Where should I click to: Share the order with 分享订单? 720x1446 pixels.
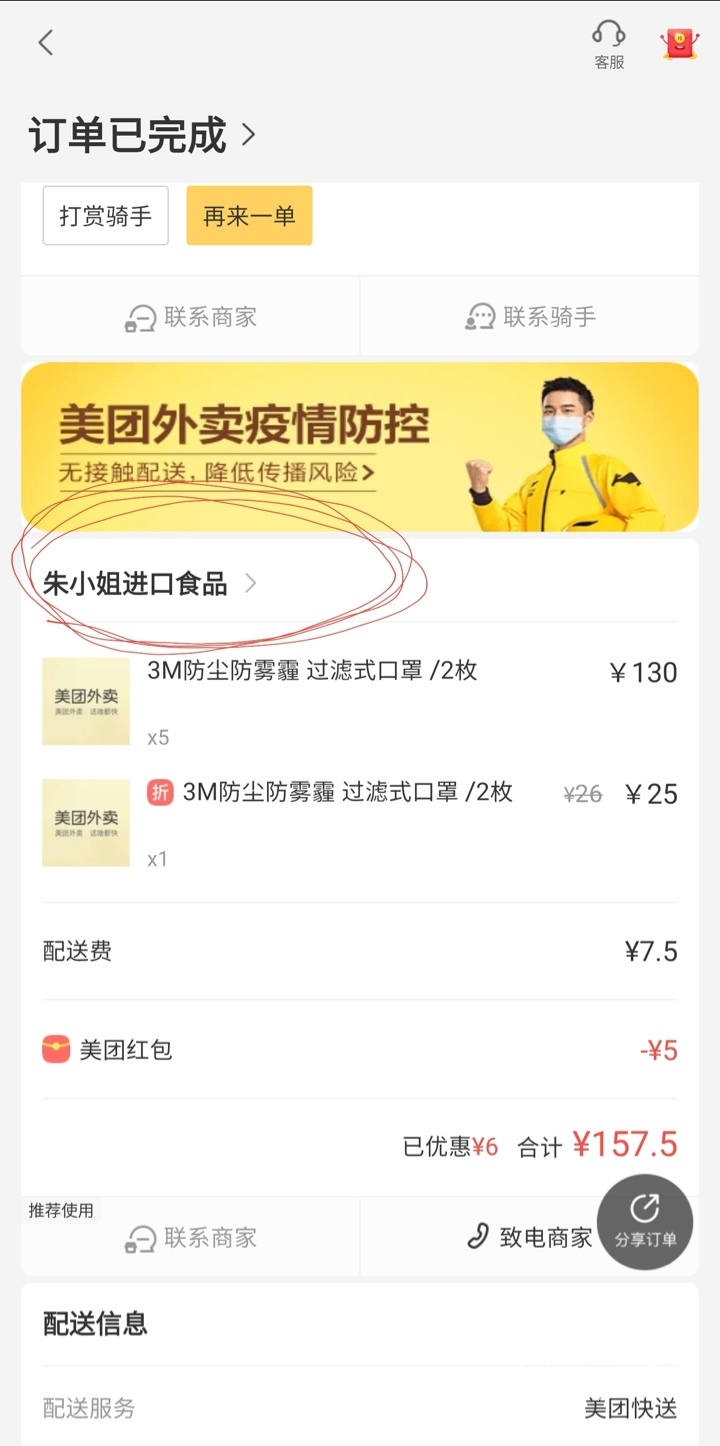tap(645, 1222)
